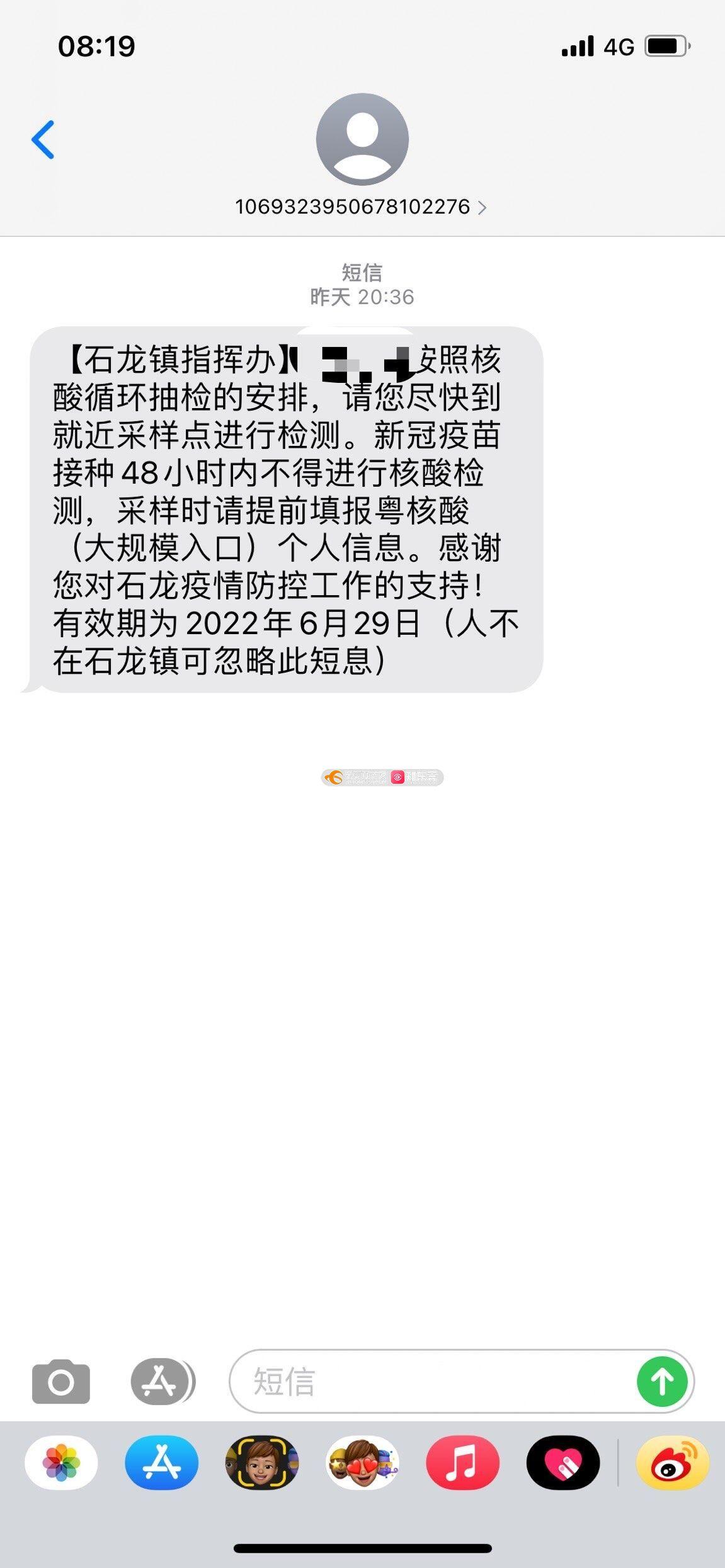The width and height of the screenshot is (725, 1568).
Task: Send the message with the green arrow
Action: (x=662, y=1382)
